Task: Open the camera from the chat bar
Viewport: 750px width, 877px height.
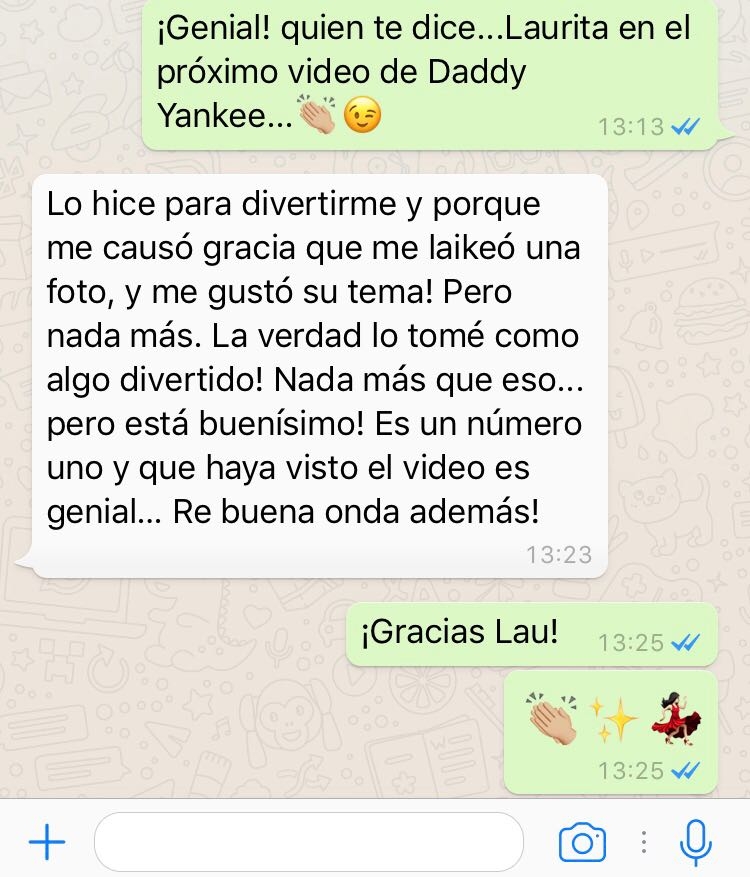Action: [582, 842]
